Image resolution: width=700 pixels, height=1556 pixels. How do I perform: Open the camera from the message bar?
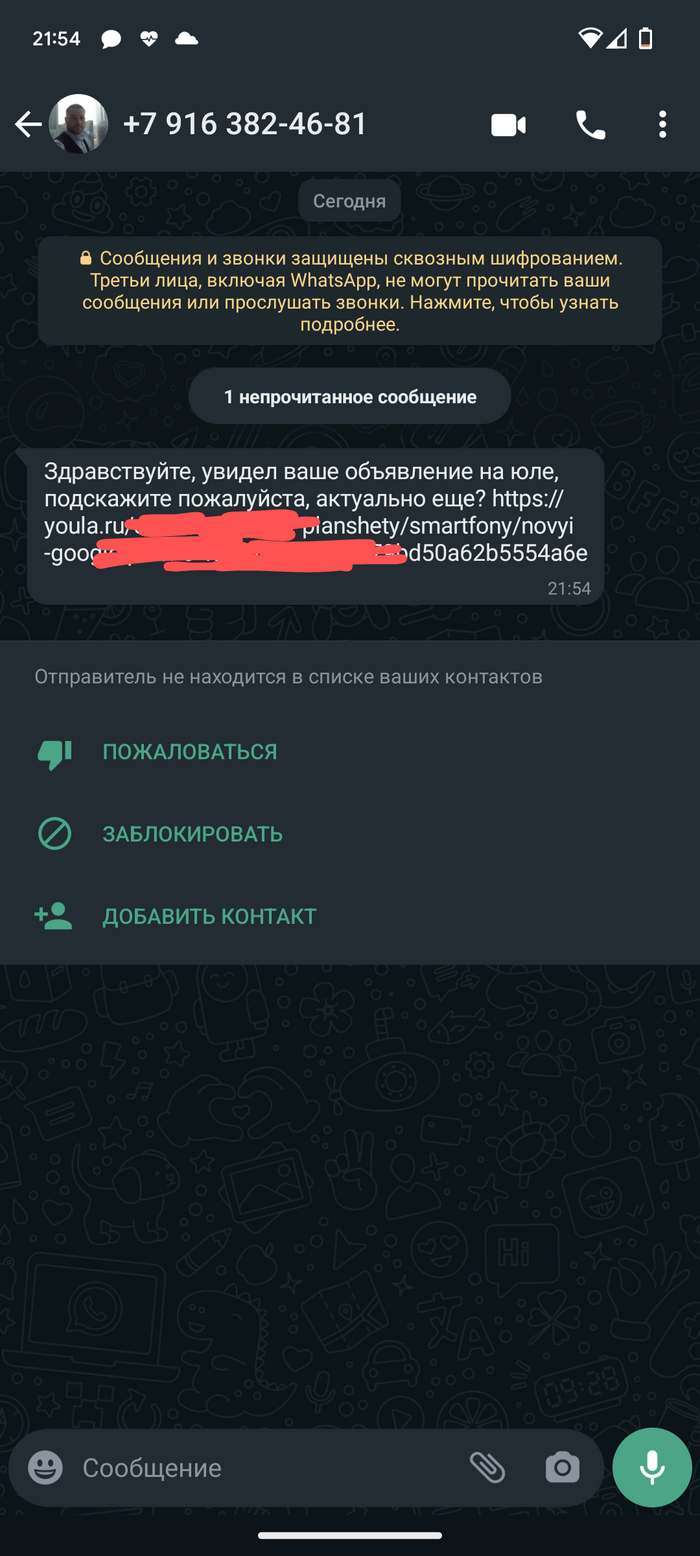point(562,1467)
